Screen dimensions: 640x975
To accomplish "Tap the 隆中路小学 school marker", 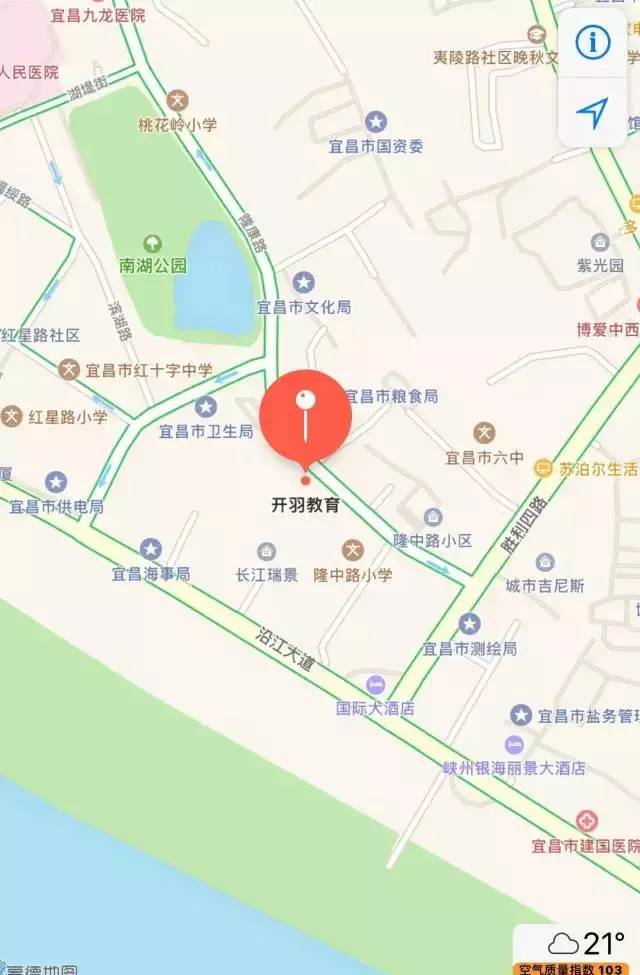I will point(352,550).
